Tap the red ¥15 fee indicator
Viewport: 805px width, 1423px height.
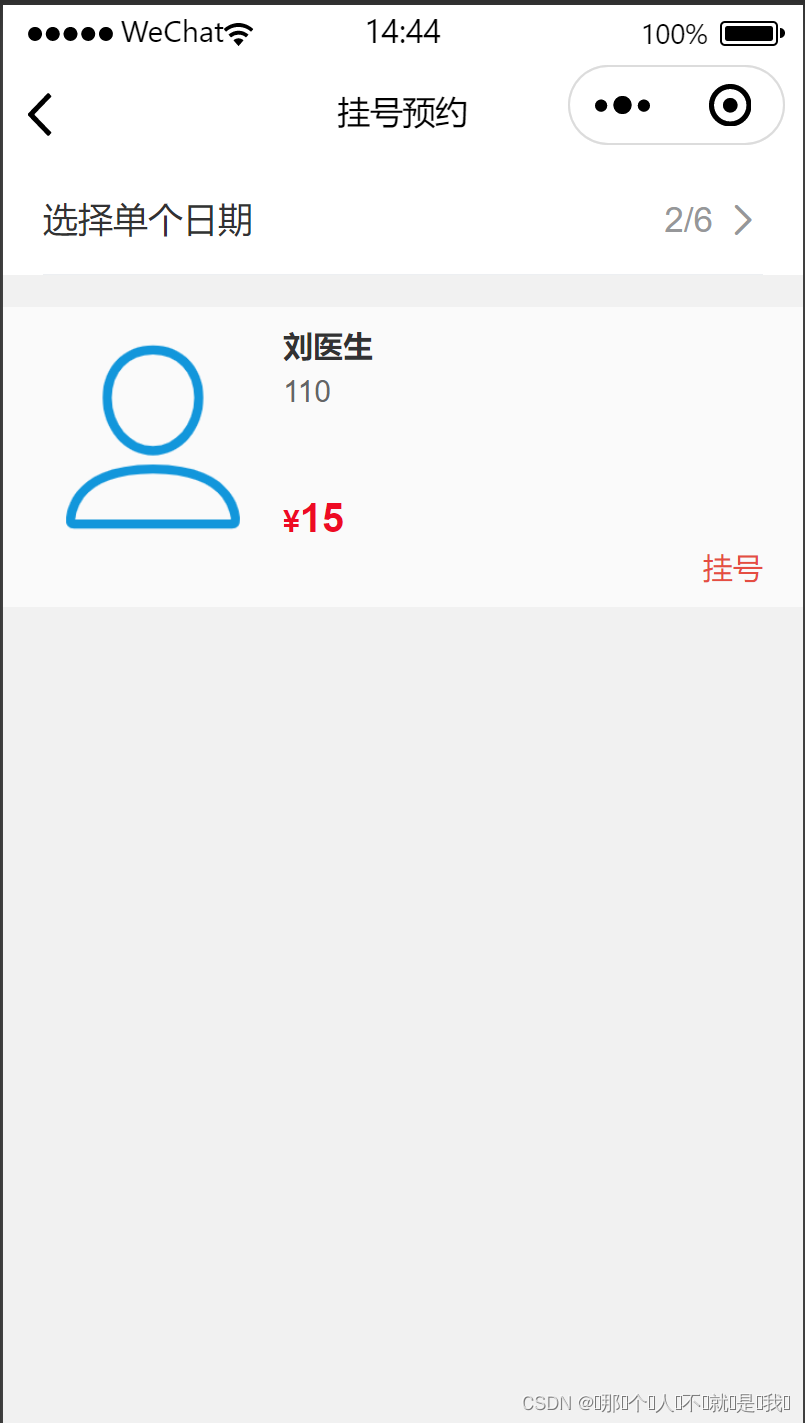[313, 517]
